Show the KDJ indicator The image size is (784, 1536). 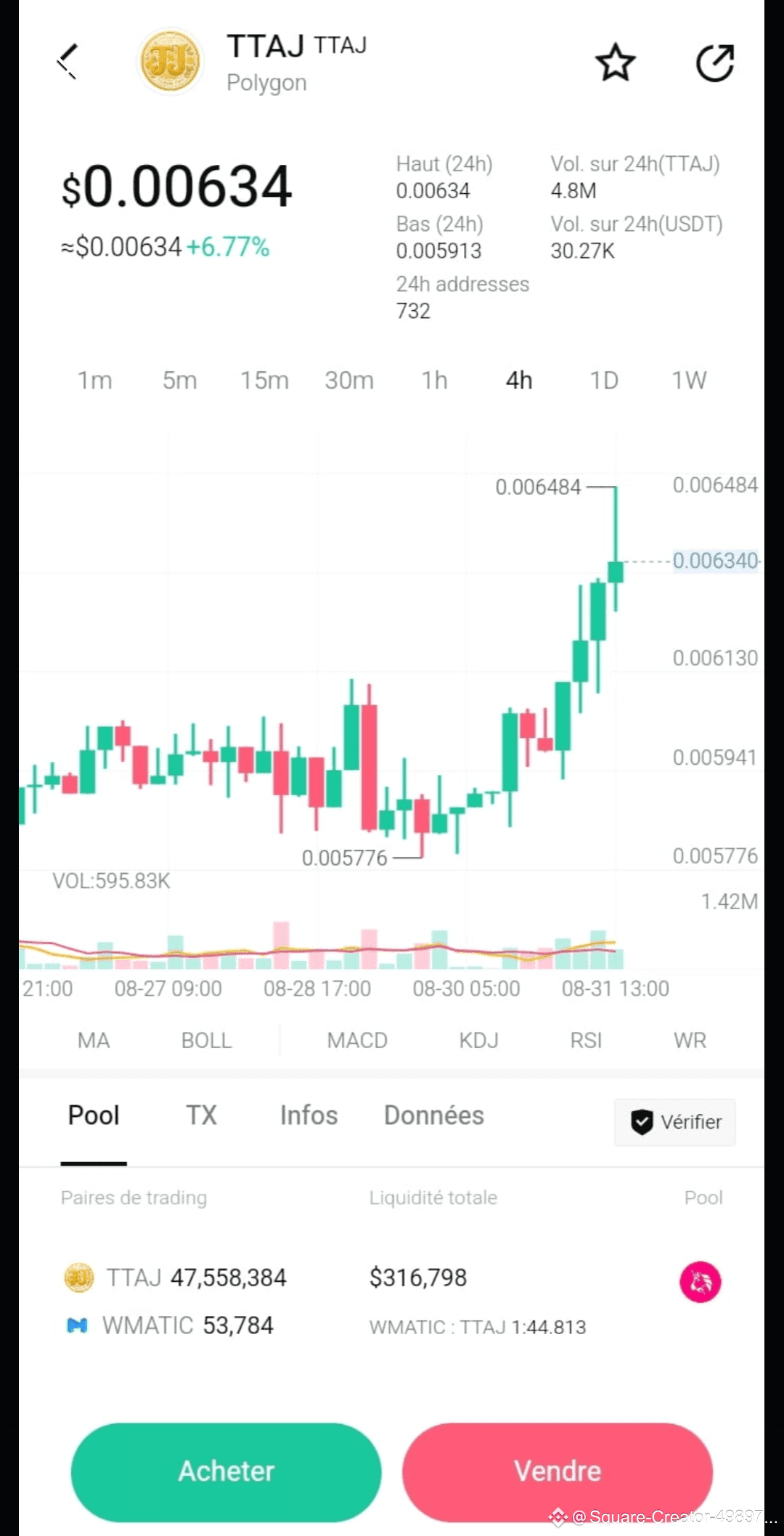(x=478, y=1040)
